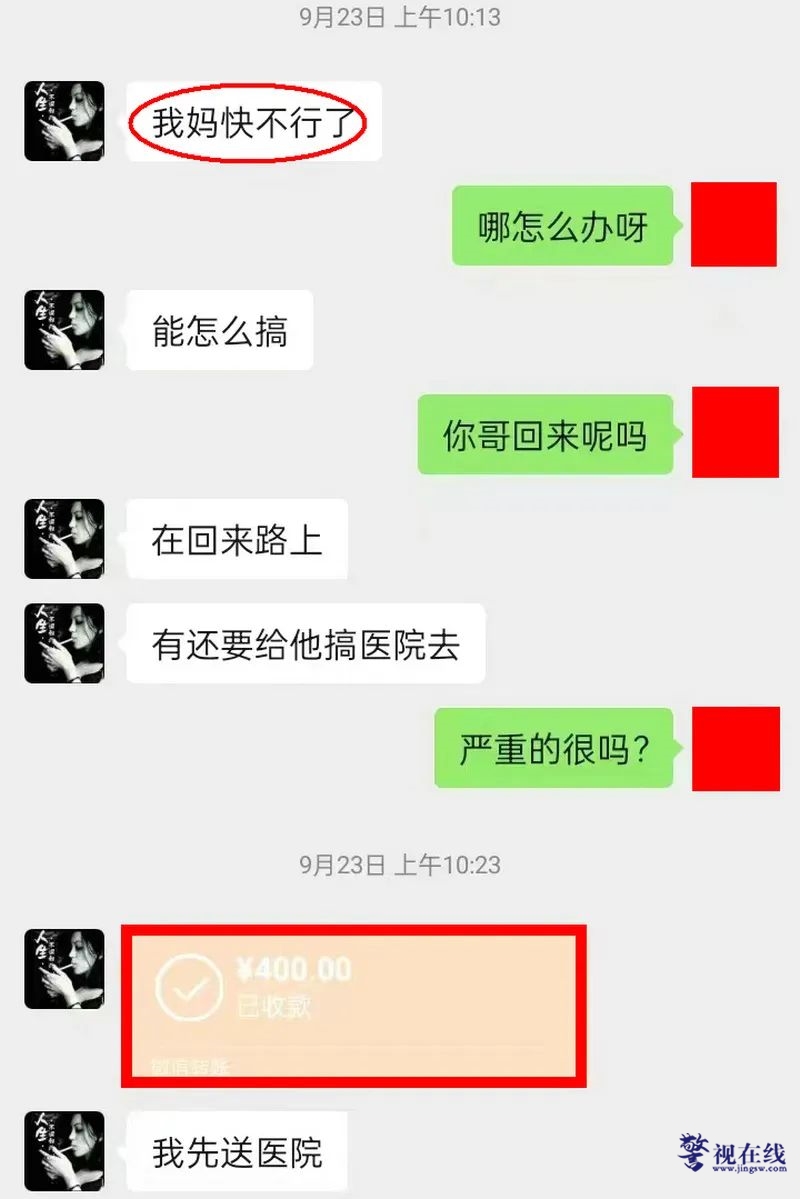Open the ¥400.00 WeChat transfer card

(352, 1004)
